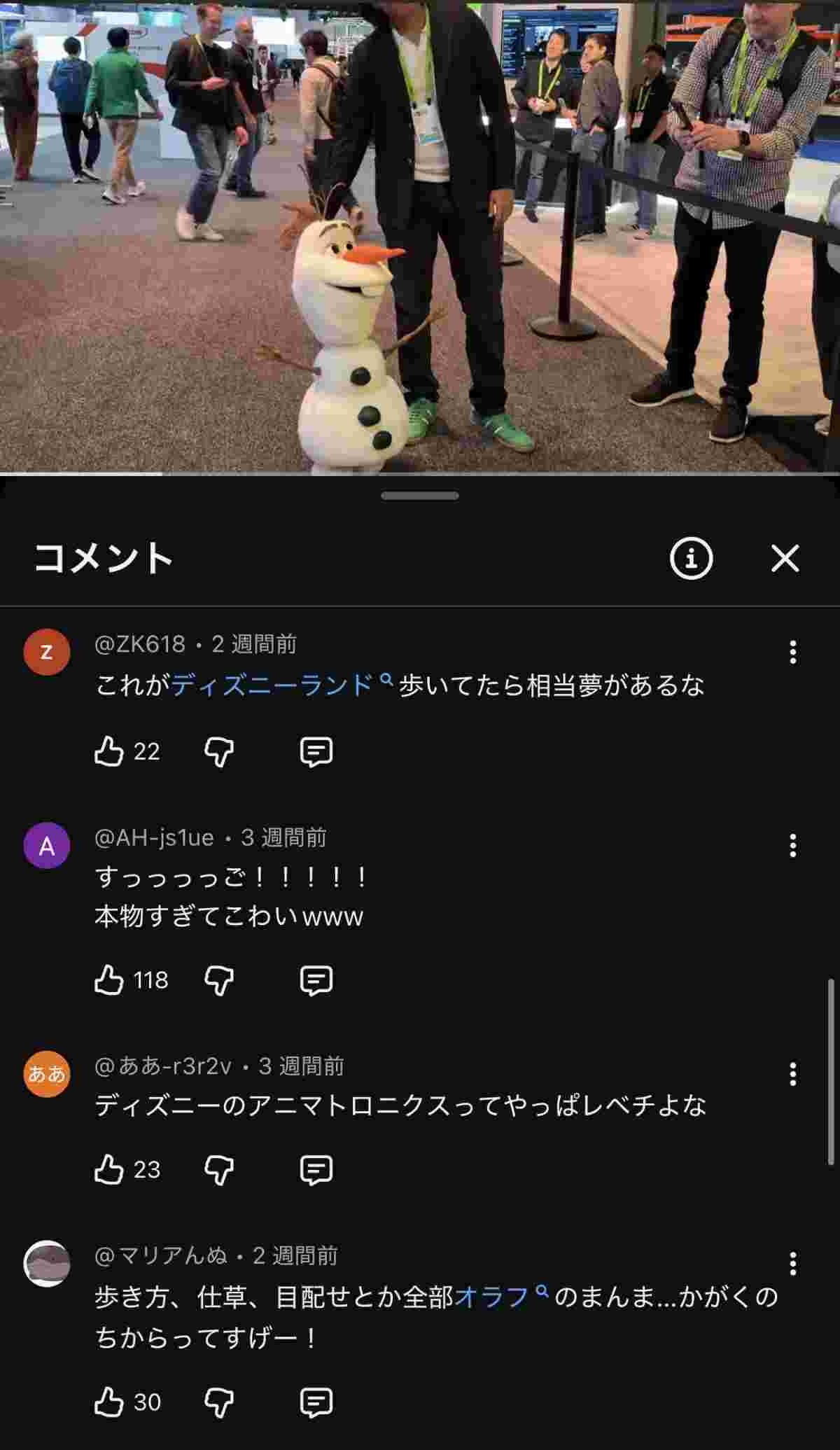
Task: Open options menu for @ZK618's comment
Action: [x=792, y=652]
